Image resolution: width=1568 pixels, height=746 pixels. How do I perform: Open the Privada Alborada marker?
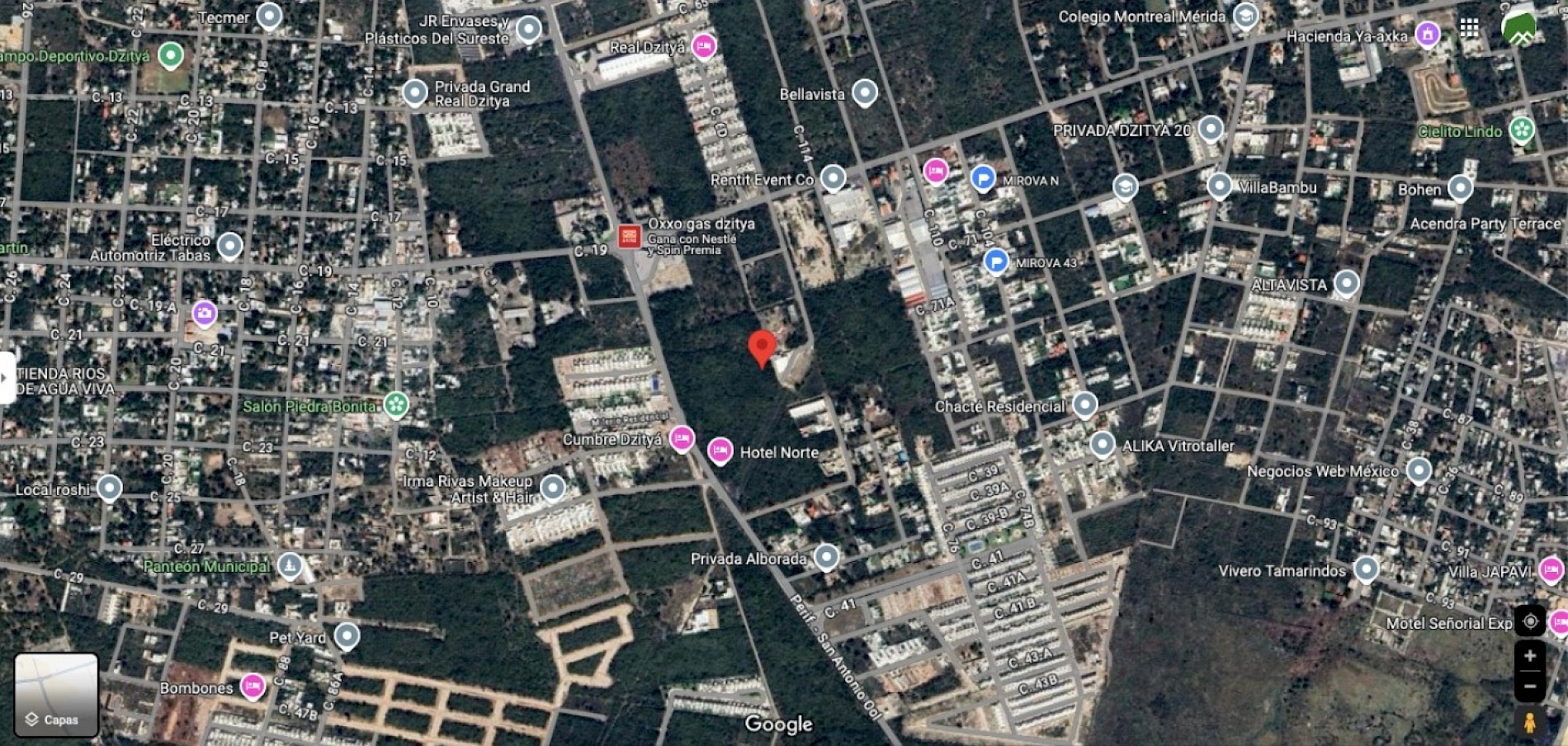(x=826, y=557)
